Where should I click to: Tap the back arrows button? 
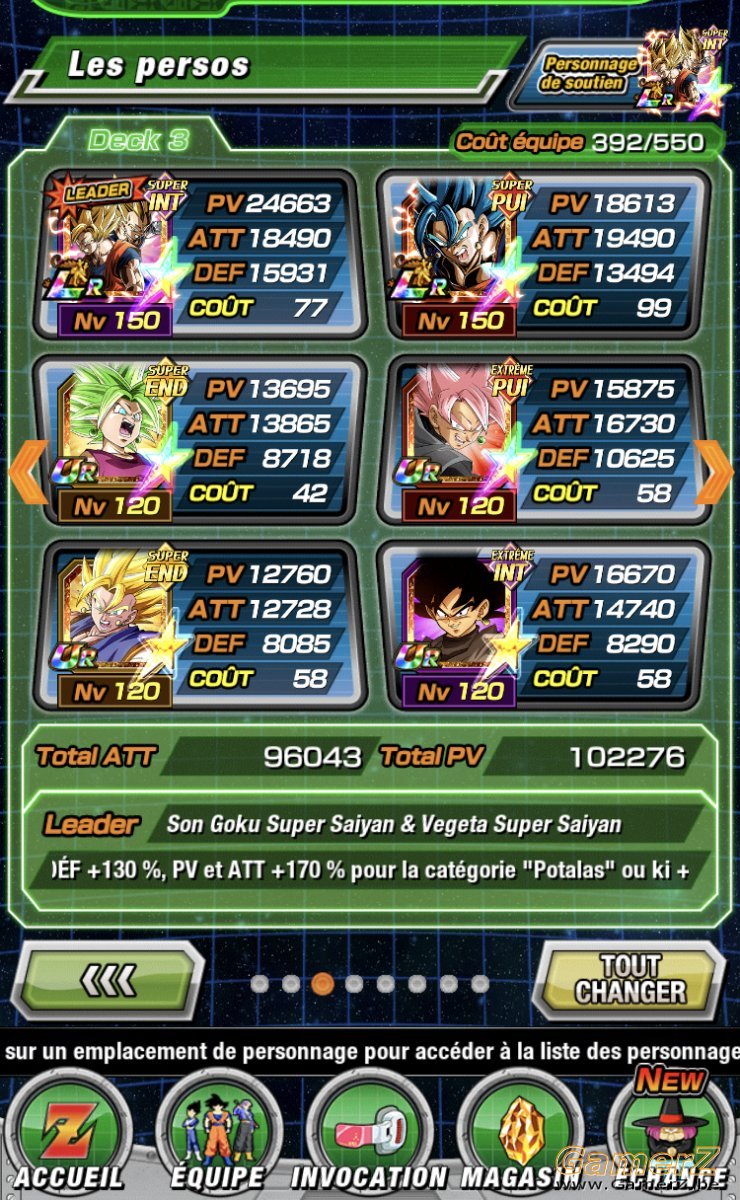tap(112, 981)
